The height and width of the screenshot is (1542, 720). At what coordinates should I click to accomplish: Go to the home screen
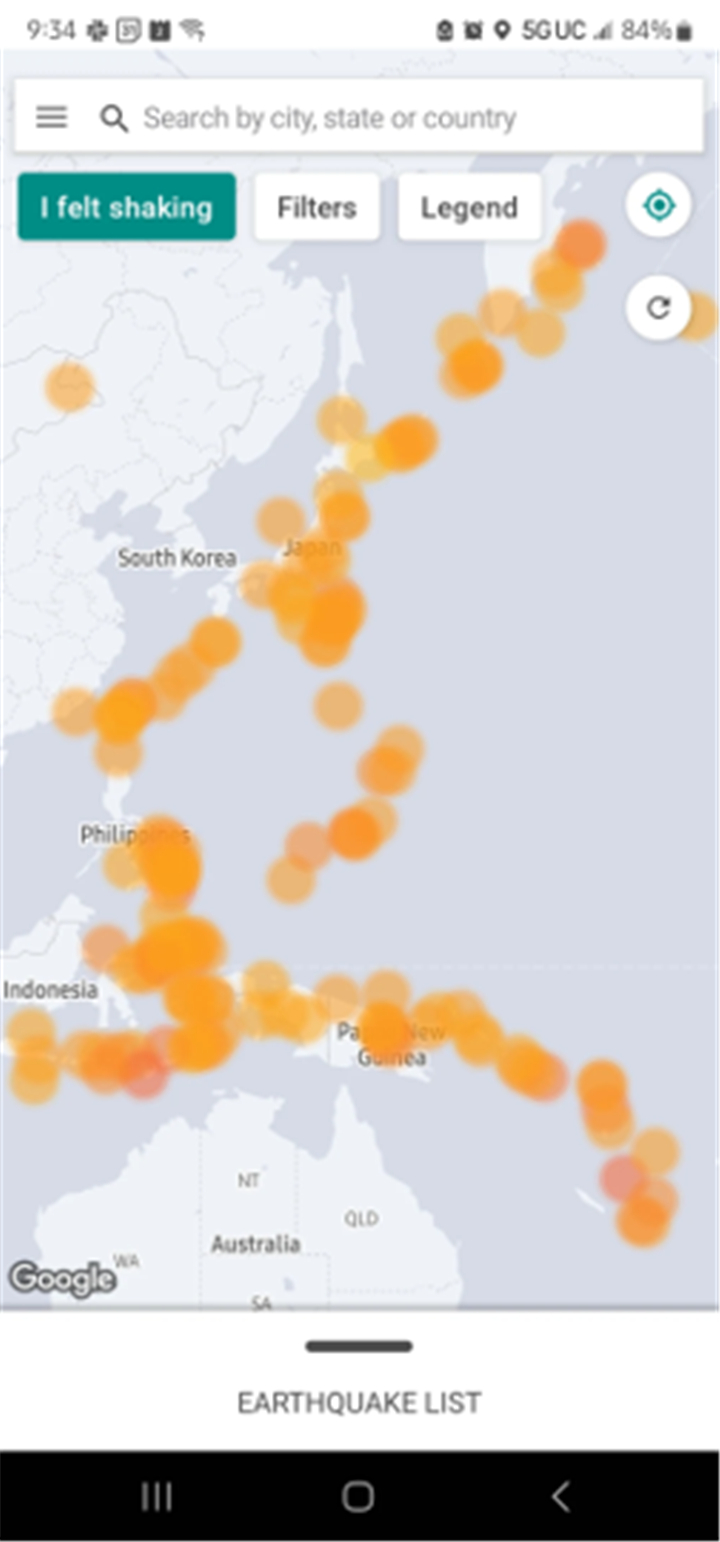pyautogui.click(x=358, y=1496)
